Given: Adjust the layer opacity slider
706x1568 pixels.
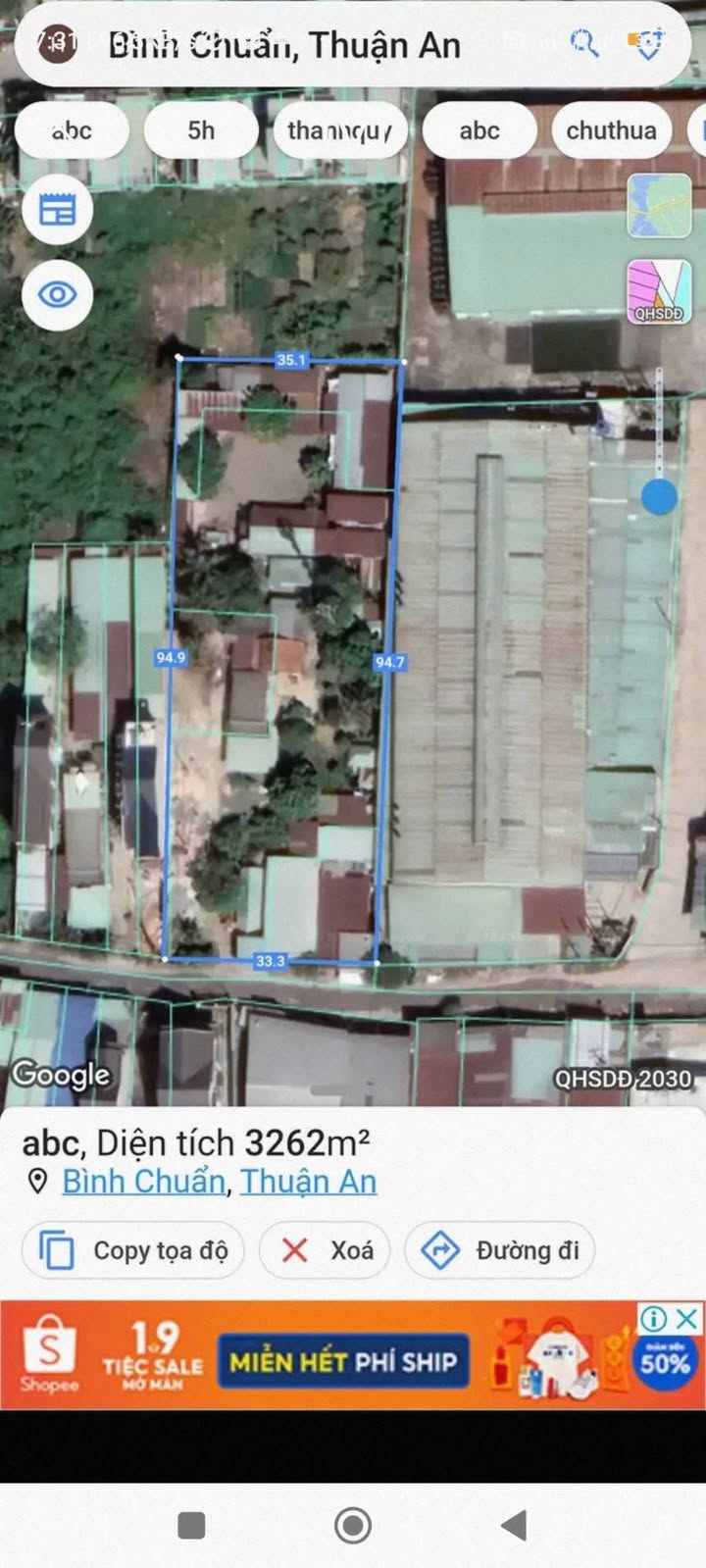Looking at the screenshot, I should click(659, 496).
